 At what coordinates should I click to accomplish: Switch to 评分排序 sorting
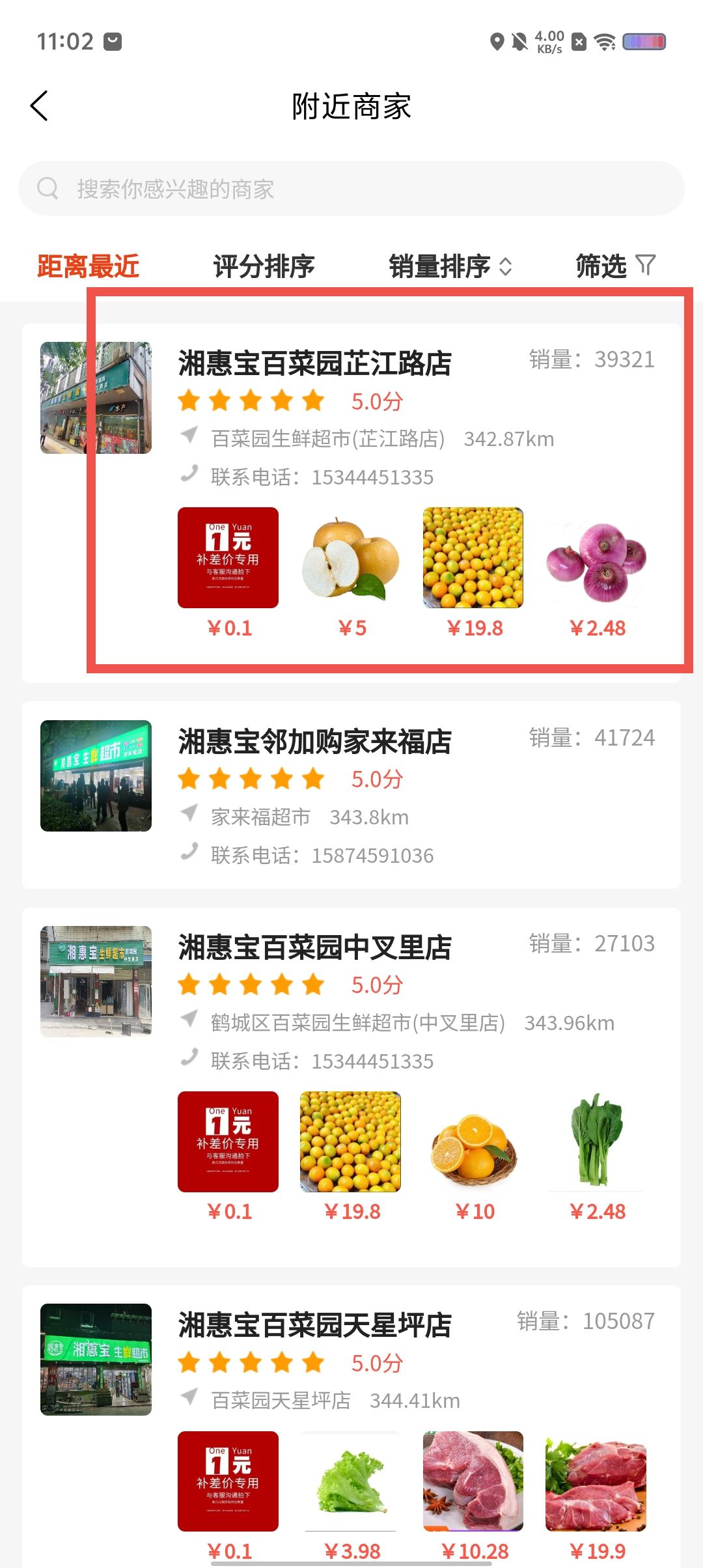point(264,266)
